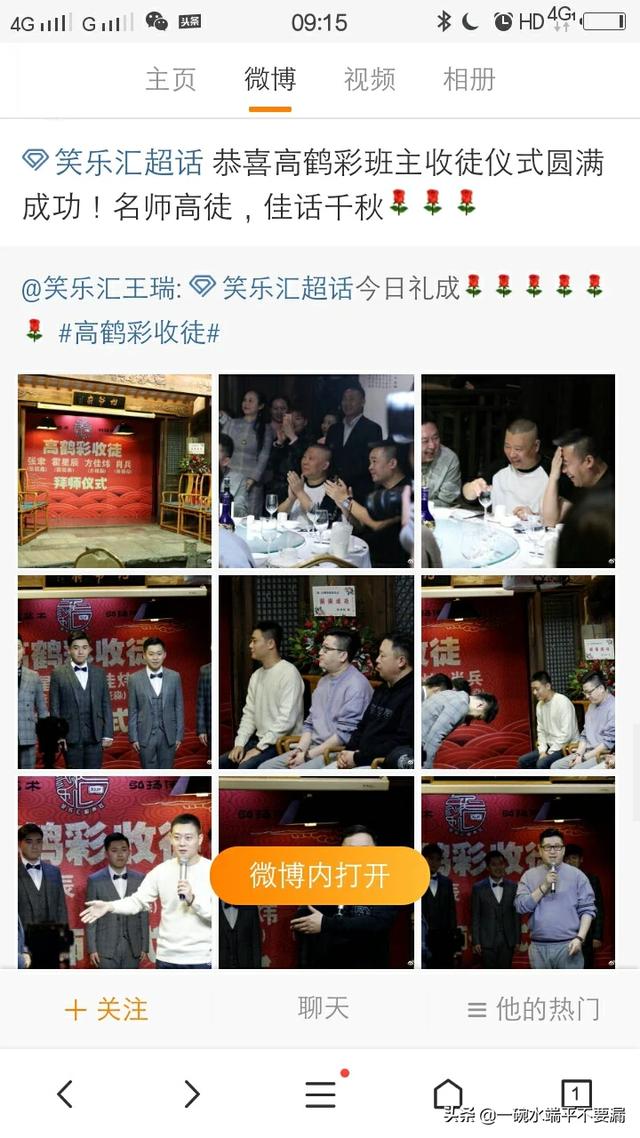This screenshot has height=1138, width=640.
Task: Open the browser tab switcher
Action: [576, 1094]
